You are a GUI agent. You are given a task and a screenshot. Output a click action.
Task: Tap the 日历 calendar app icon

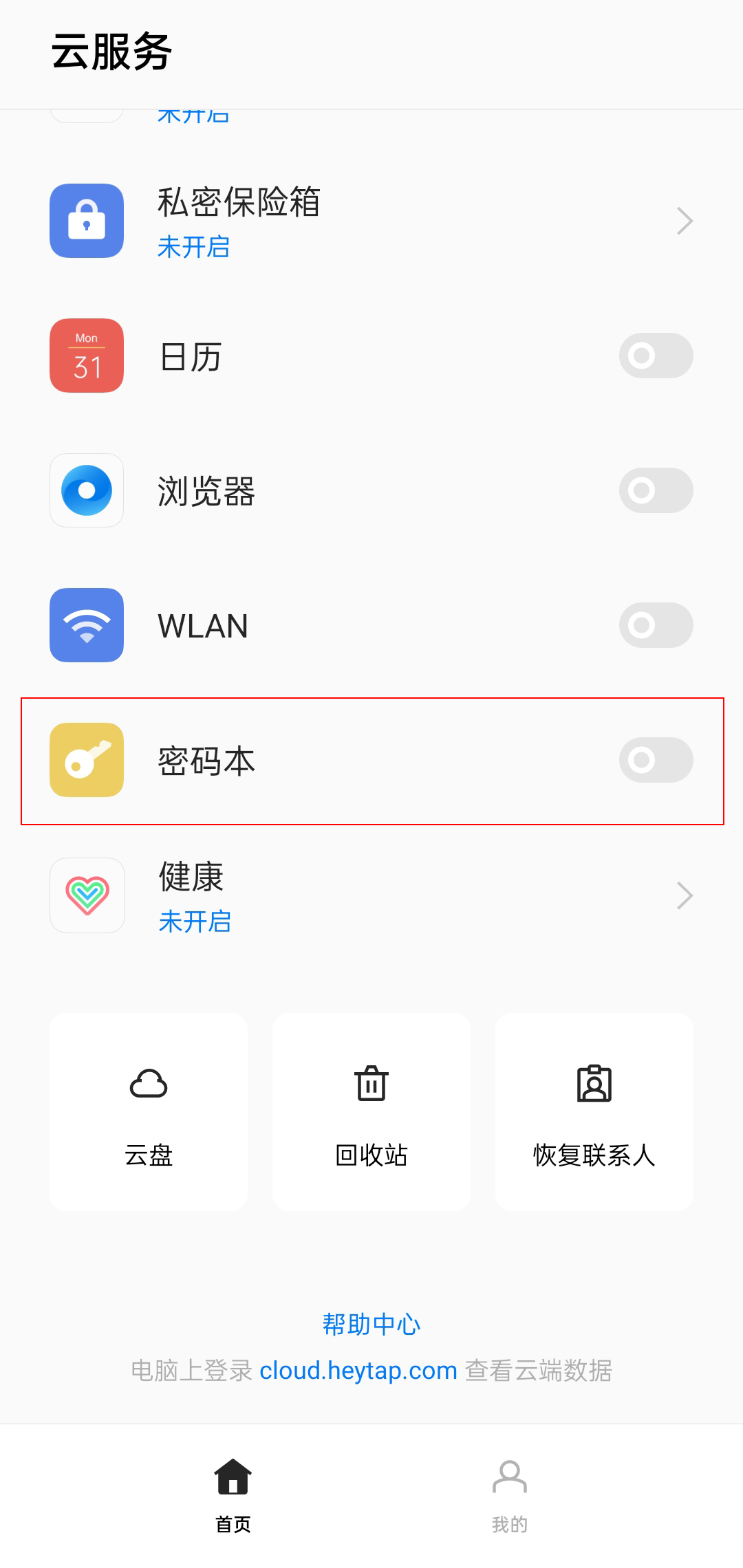pos(86,356)
